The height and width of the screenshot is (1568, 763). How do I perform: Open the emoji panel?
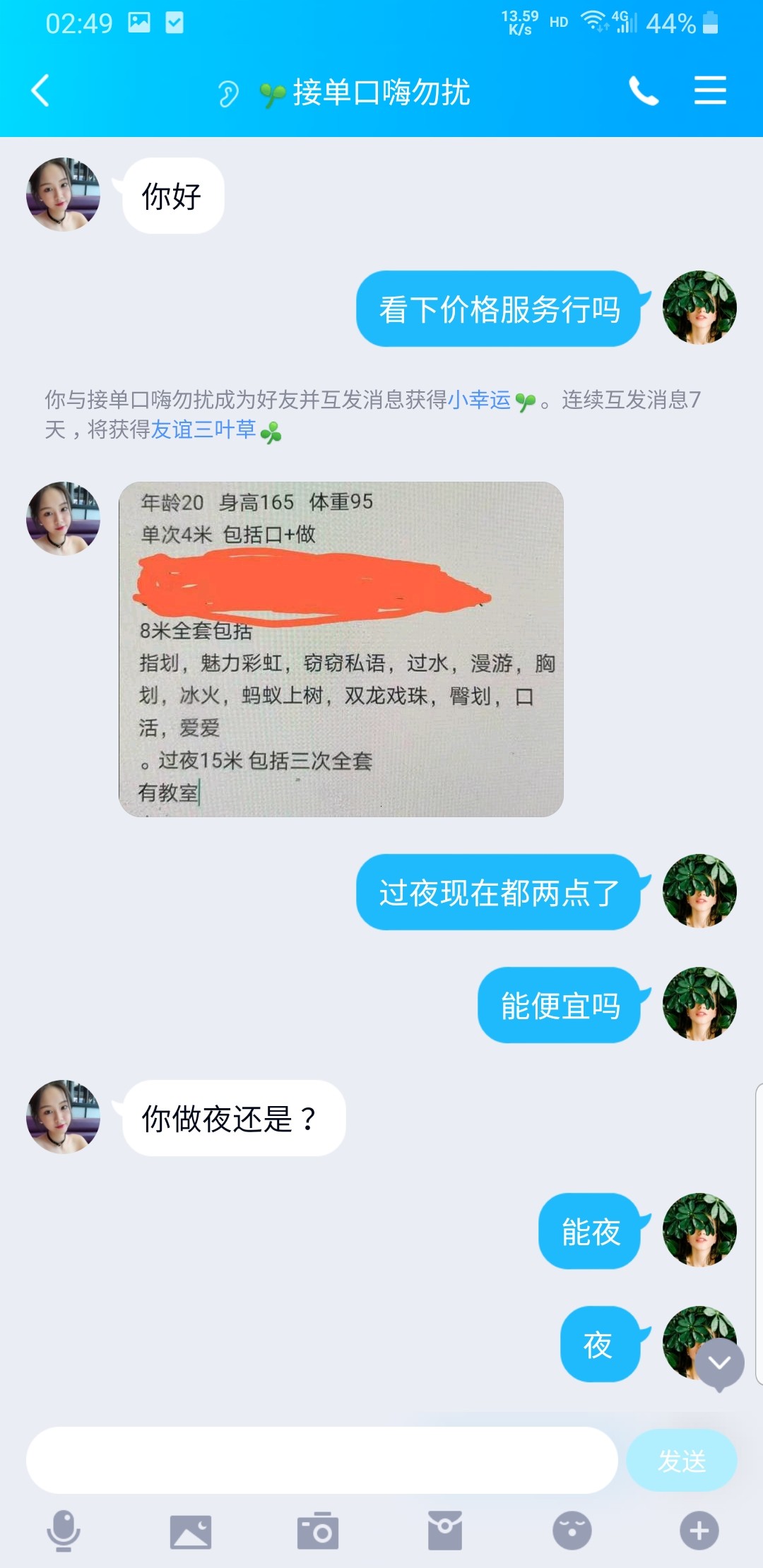point(572,1531)
